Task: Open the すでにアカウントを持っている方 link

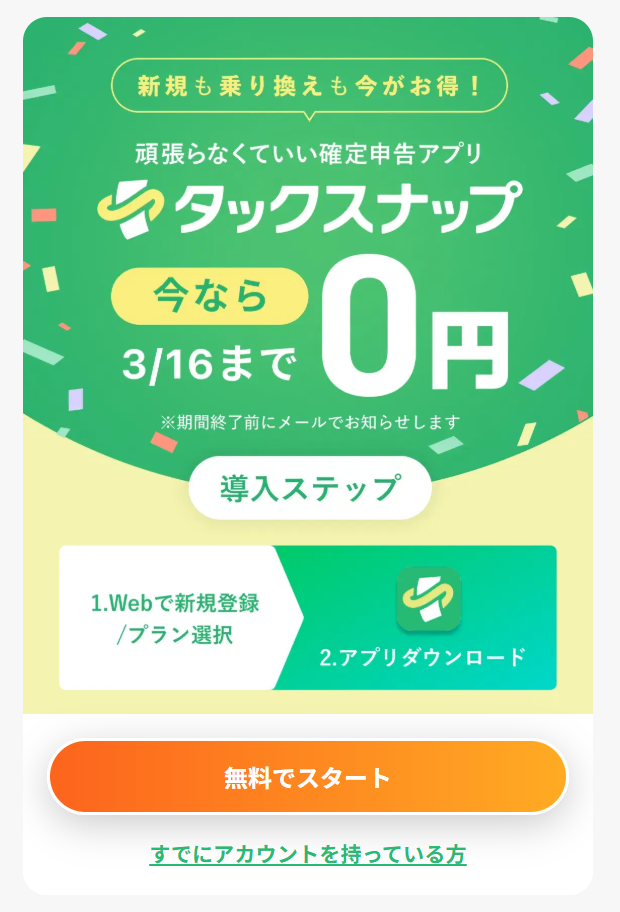Action: pos(308,855)
